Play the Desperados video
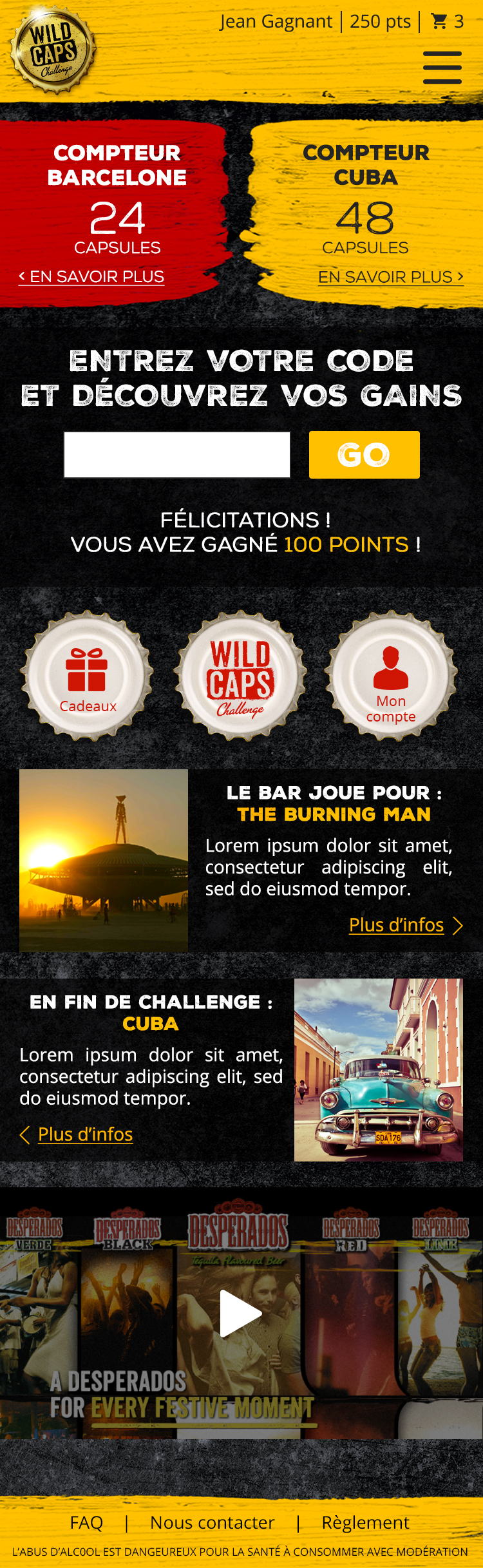 [x=241, y=1313]
